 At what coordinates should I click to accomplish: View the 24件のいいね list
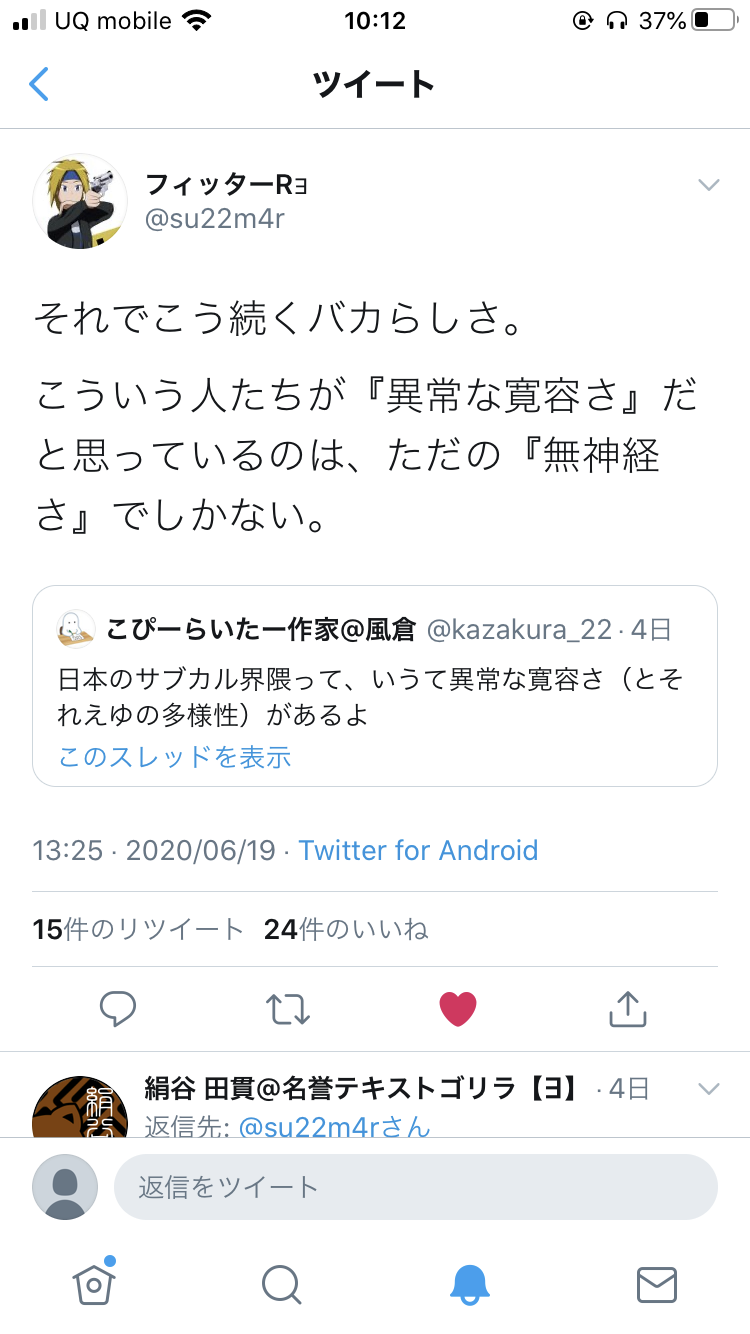(346, 929)
